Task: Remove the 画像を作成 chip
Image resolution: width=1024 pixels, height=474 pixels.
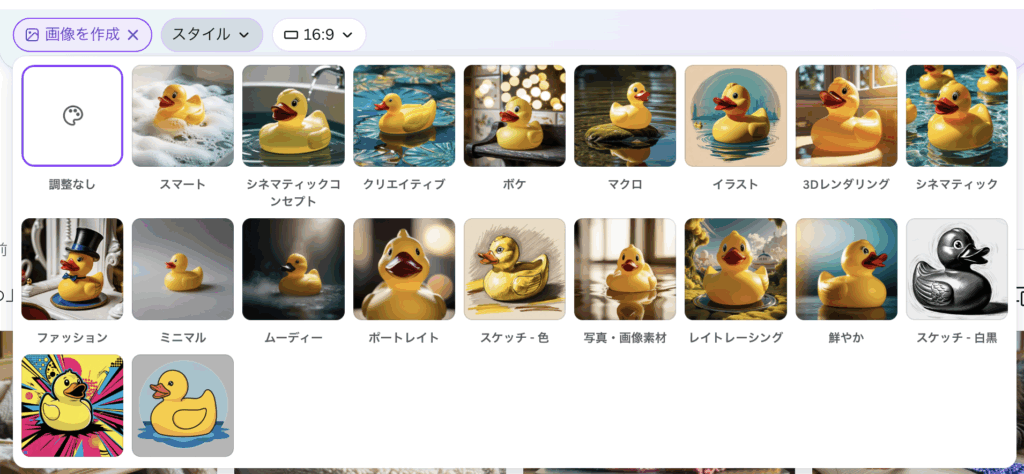Action: click(133, 35)
